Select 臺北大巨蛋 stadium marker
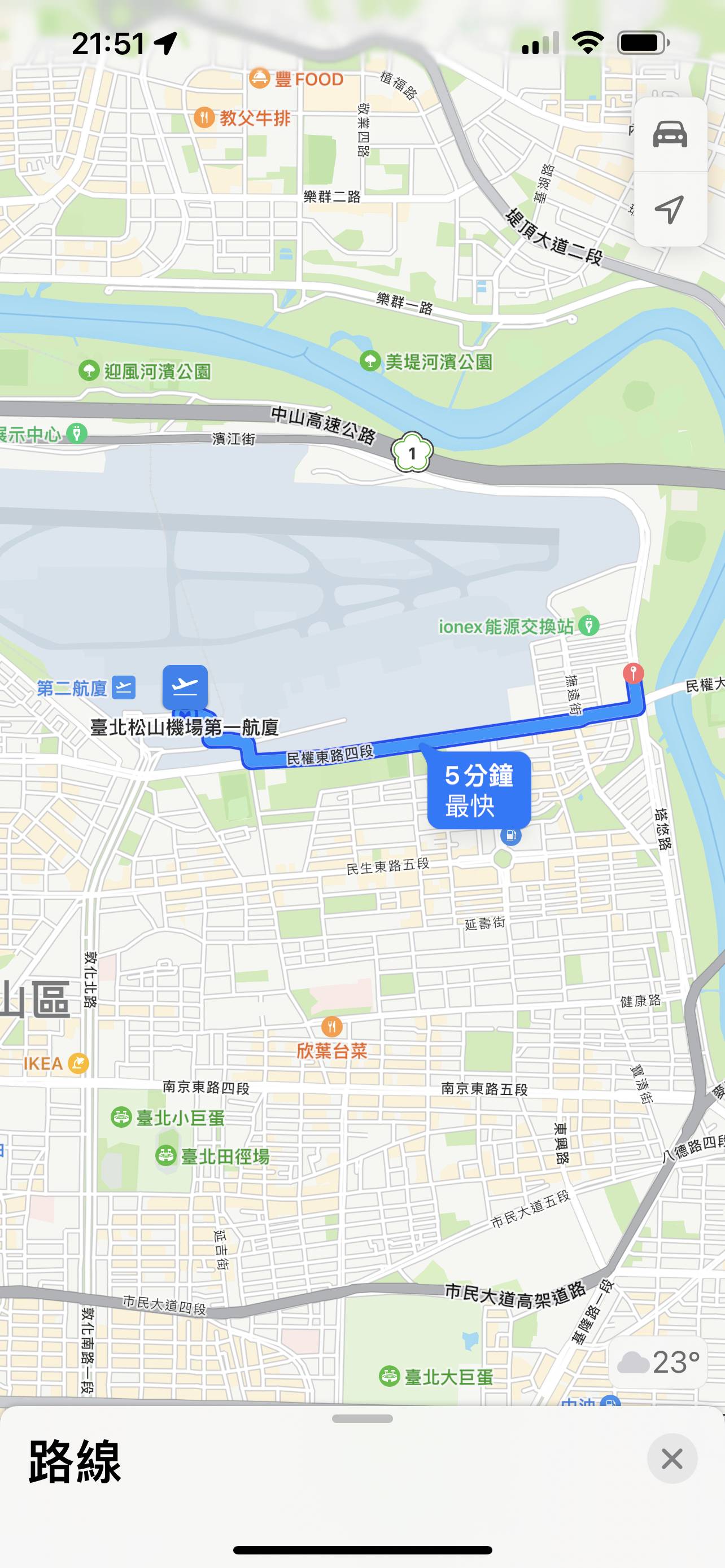Viewport: 725px width, 1568px height. tap(389, 1376)
